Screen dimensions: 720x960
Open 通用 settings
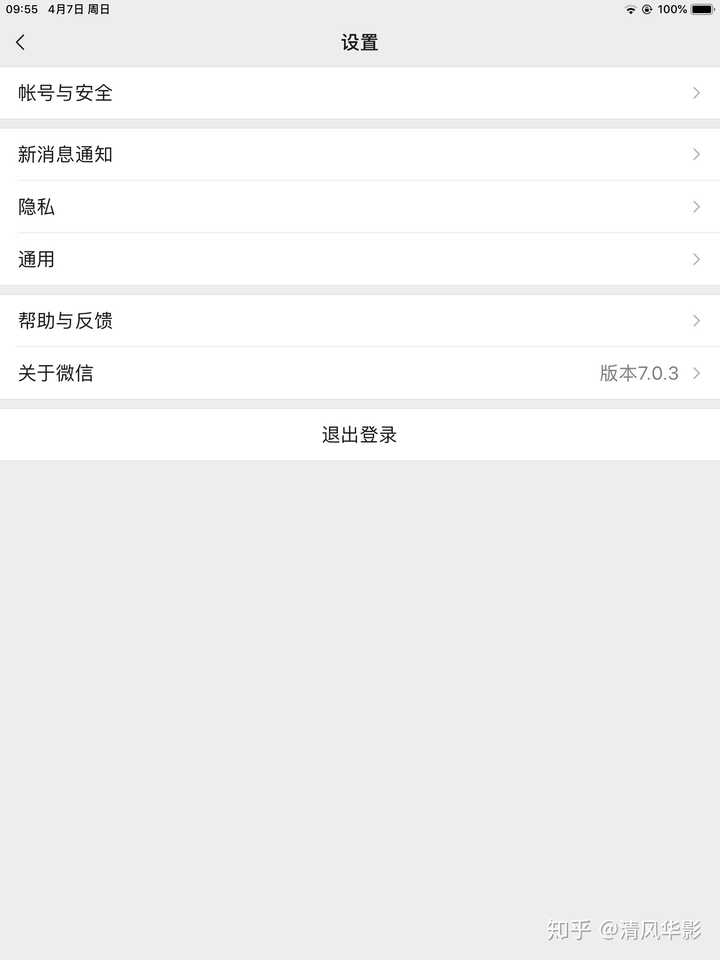pyautogui.click(x=360, y=259)
